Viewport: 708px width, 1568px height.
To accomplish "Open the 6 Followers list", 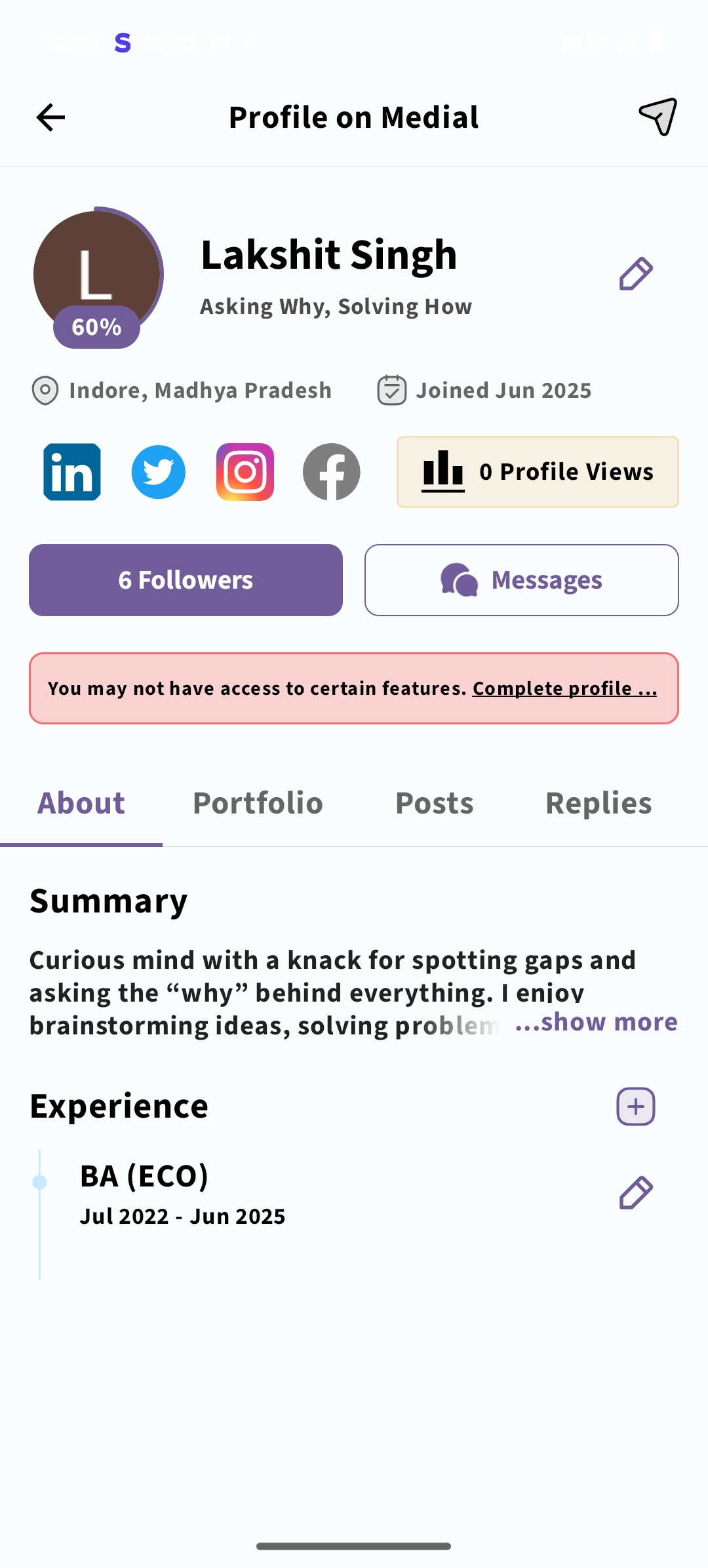I will click(x=186, y=580).
